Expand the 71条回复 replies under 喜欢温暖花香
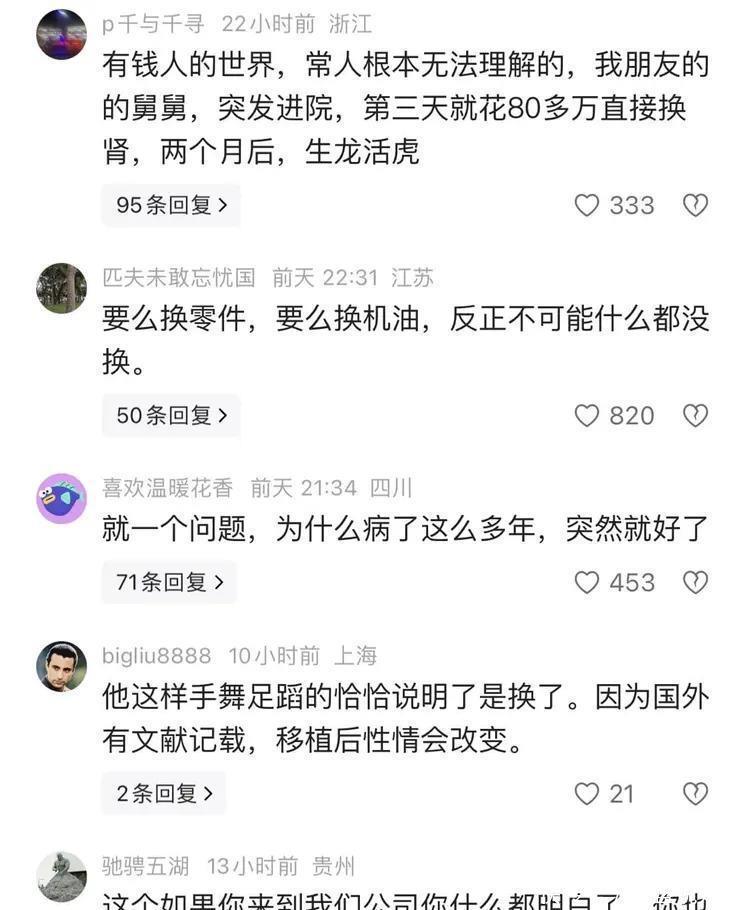 [169, 582]
